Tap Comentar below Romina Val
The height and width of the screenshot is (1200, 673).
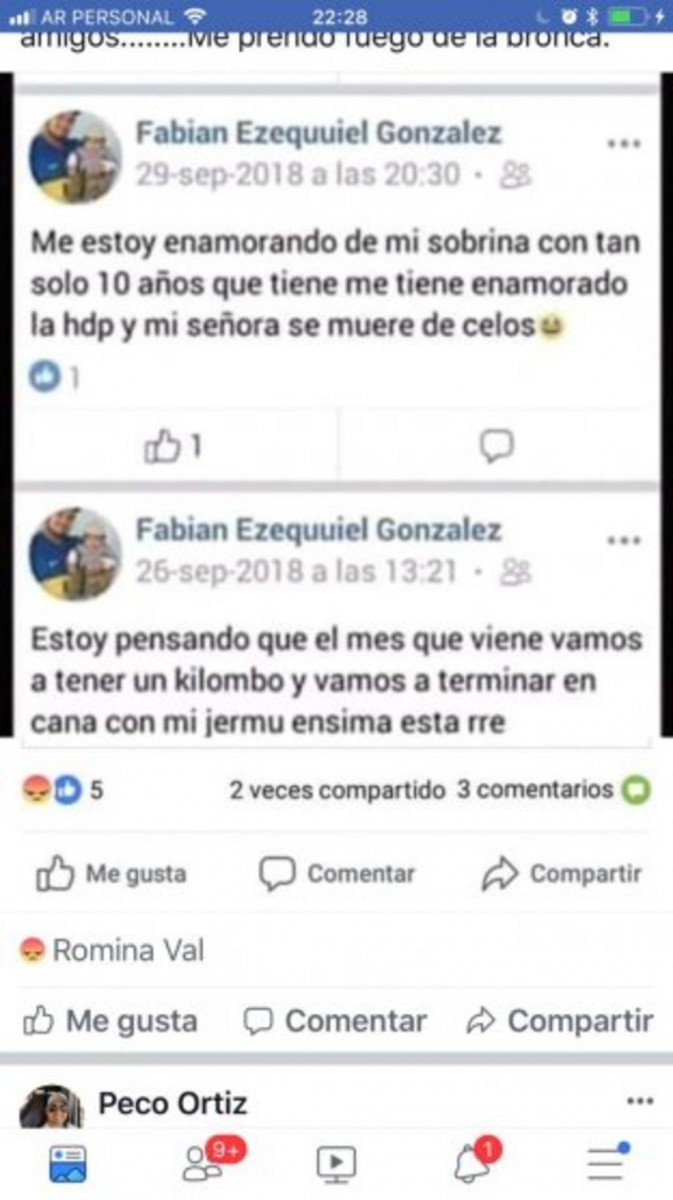tap(337, 1021)
